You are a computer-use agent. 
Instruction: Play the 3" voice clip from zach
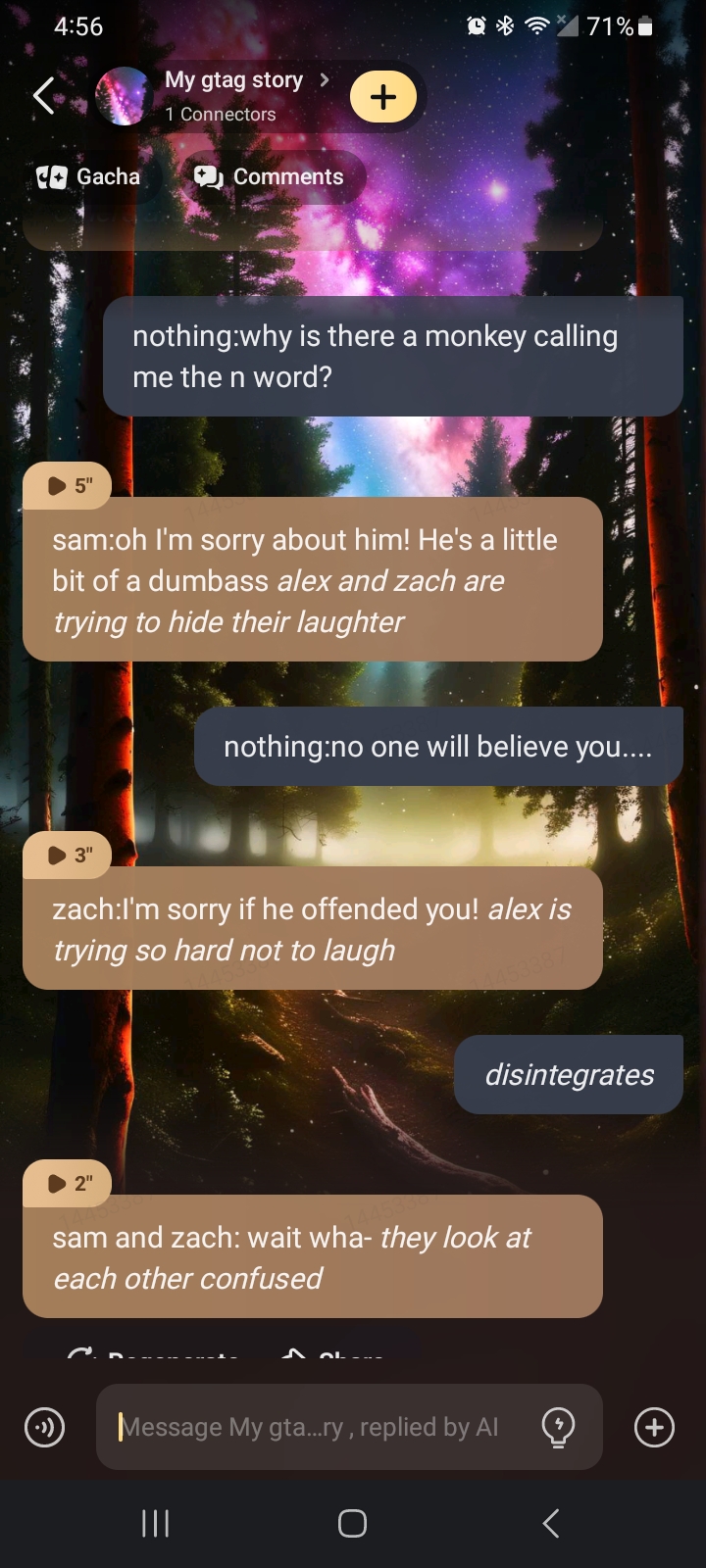68,855
